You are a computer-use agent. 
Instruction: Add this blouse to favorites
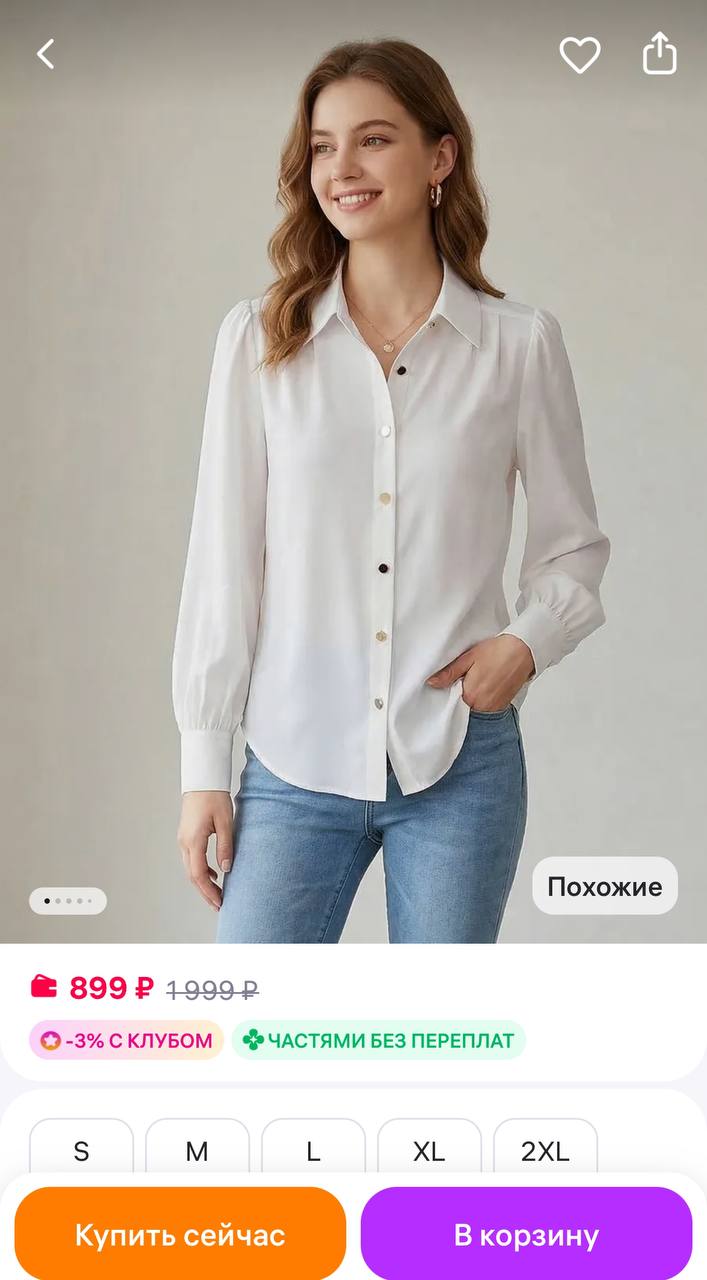[x=579, y=54]
